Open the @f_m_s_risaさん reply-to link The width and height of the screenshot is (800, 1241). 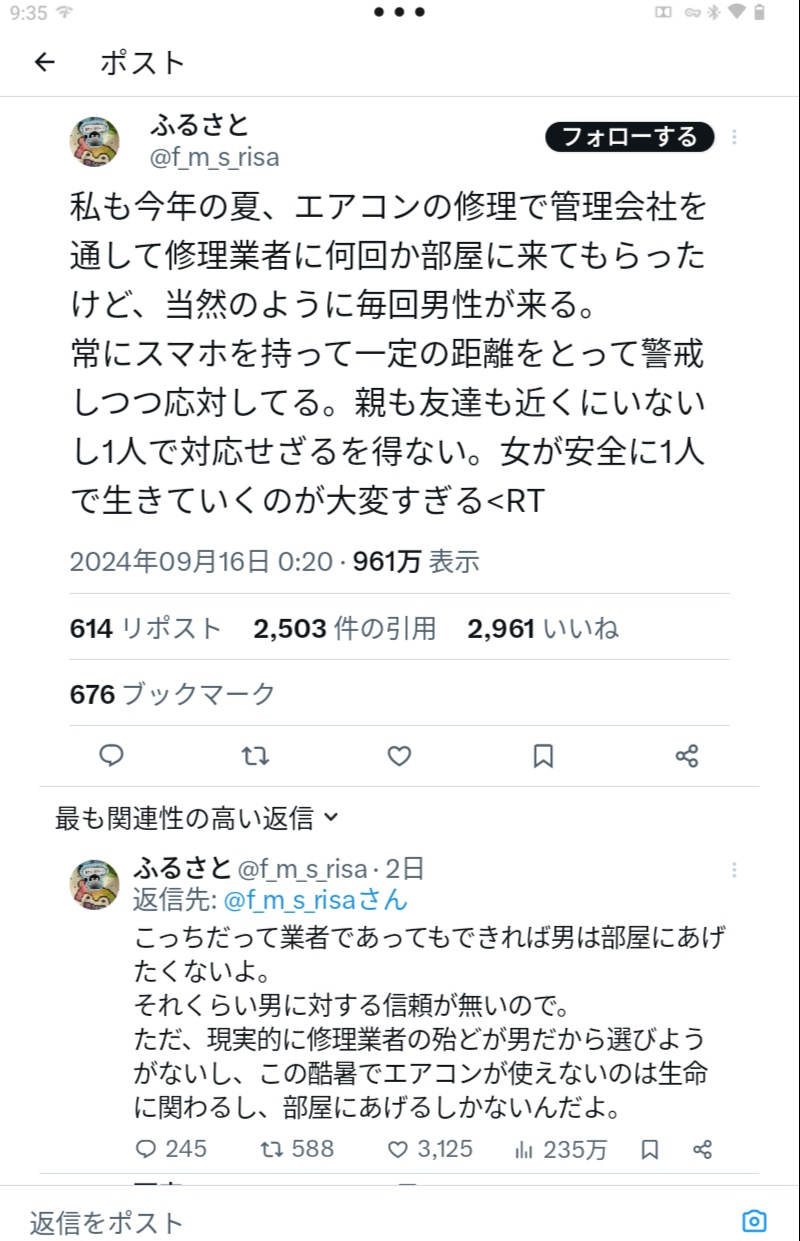315,899
